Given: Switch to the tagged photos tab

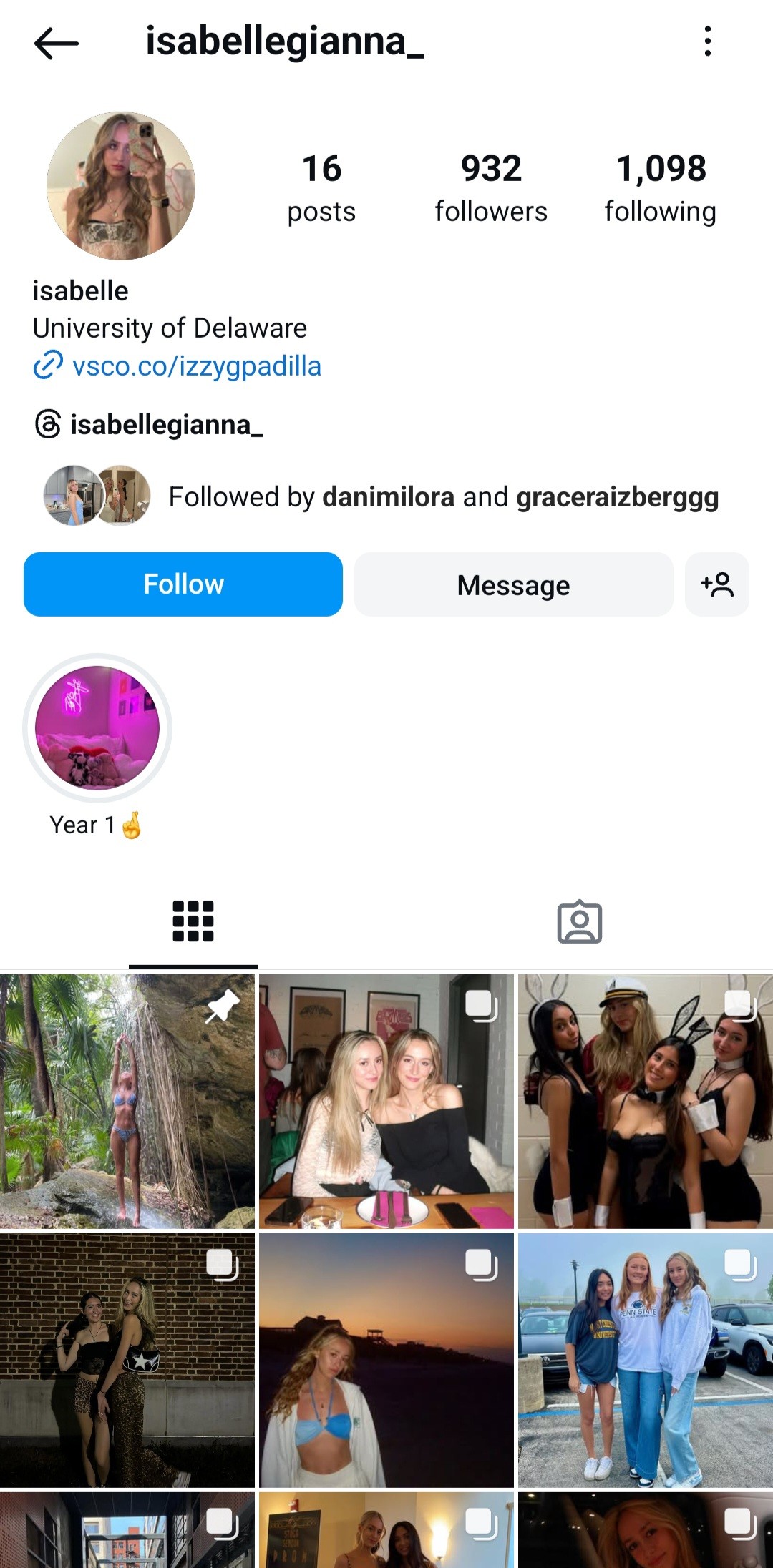Looking at the screenshot, I should (579, 921).
